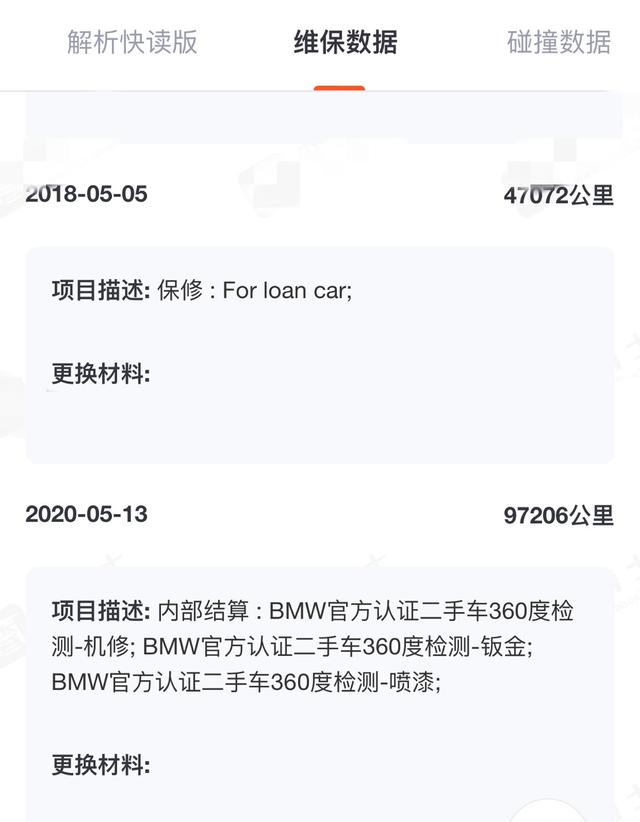Image resolution: width=640 pixels, height=822 pixels.
Task: Switch to the 解析快读版 tab
Action: [132, 43]
